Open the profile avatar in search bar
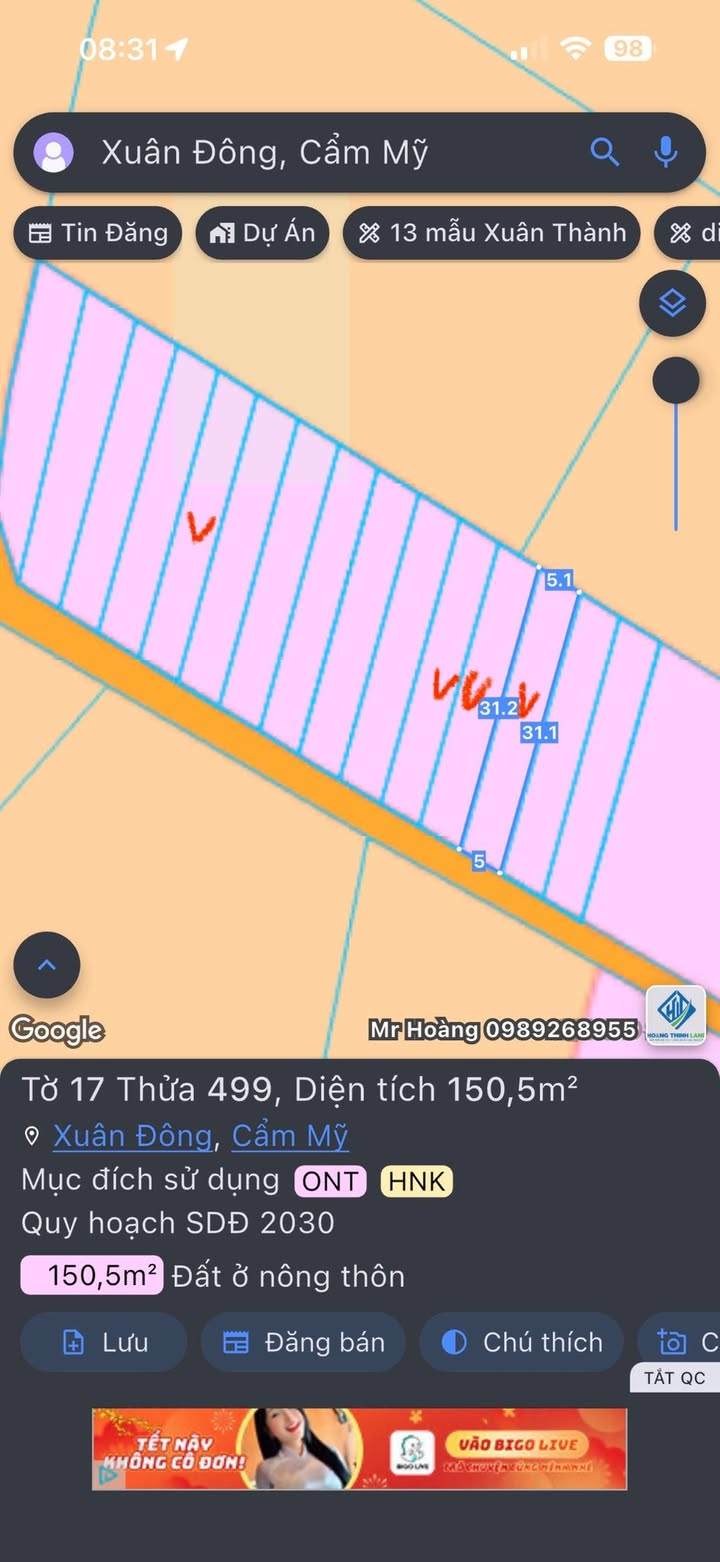The image size is (720, 1562). click(54, 153)
